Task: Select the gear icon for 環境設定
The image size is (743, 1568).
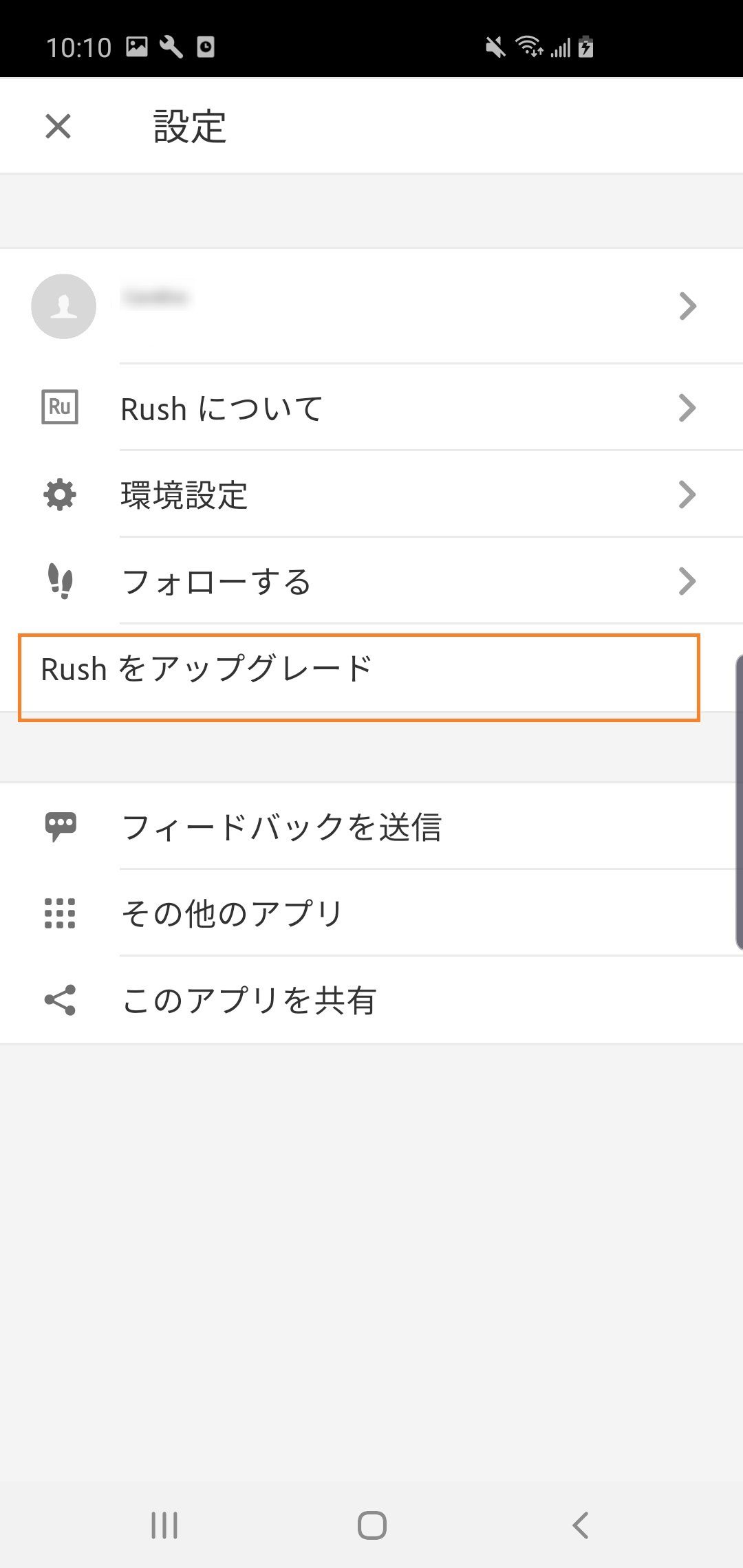Action: [61, 494]
